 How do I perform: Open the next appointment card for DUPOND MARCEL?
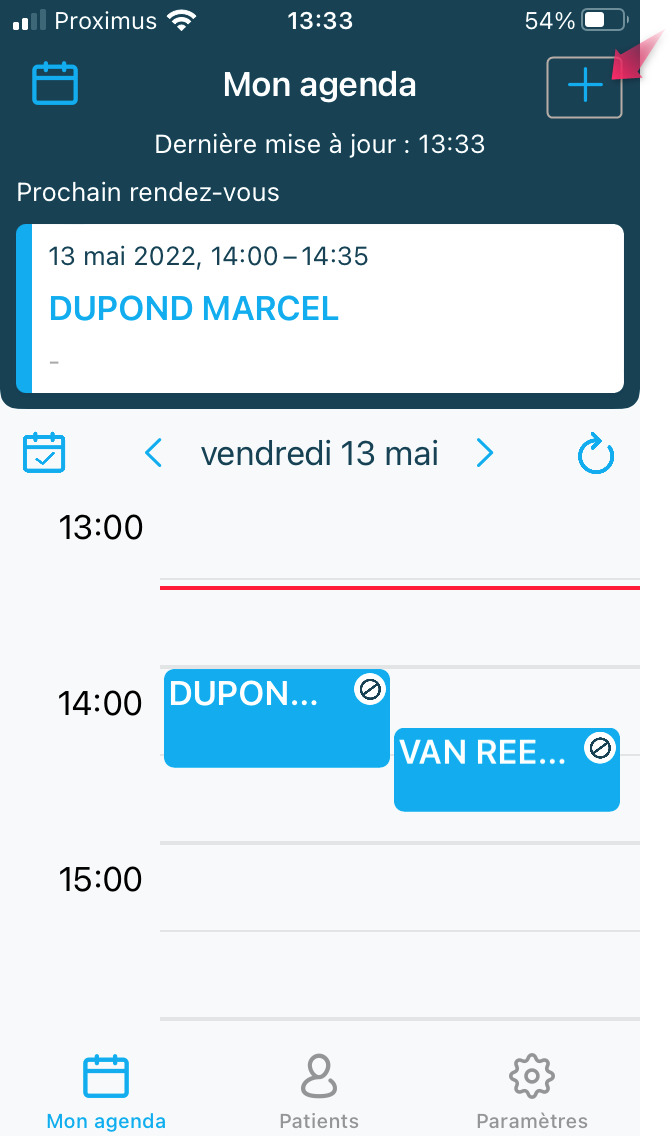click(320, 309)
